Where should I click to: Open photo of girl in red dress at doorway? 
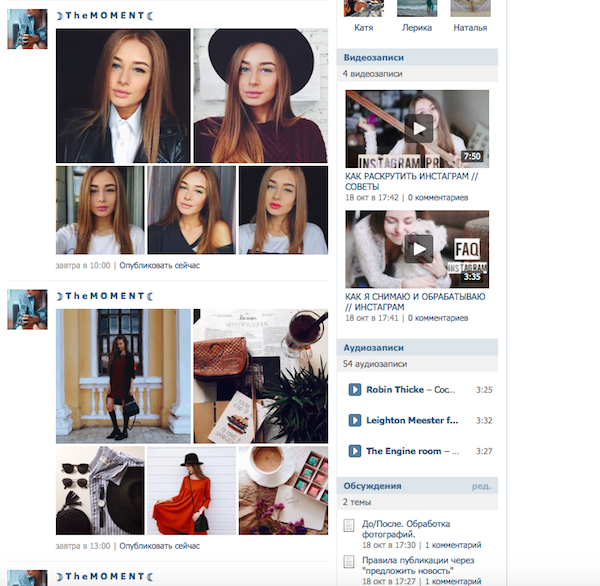(x=123, y=375)
